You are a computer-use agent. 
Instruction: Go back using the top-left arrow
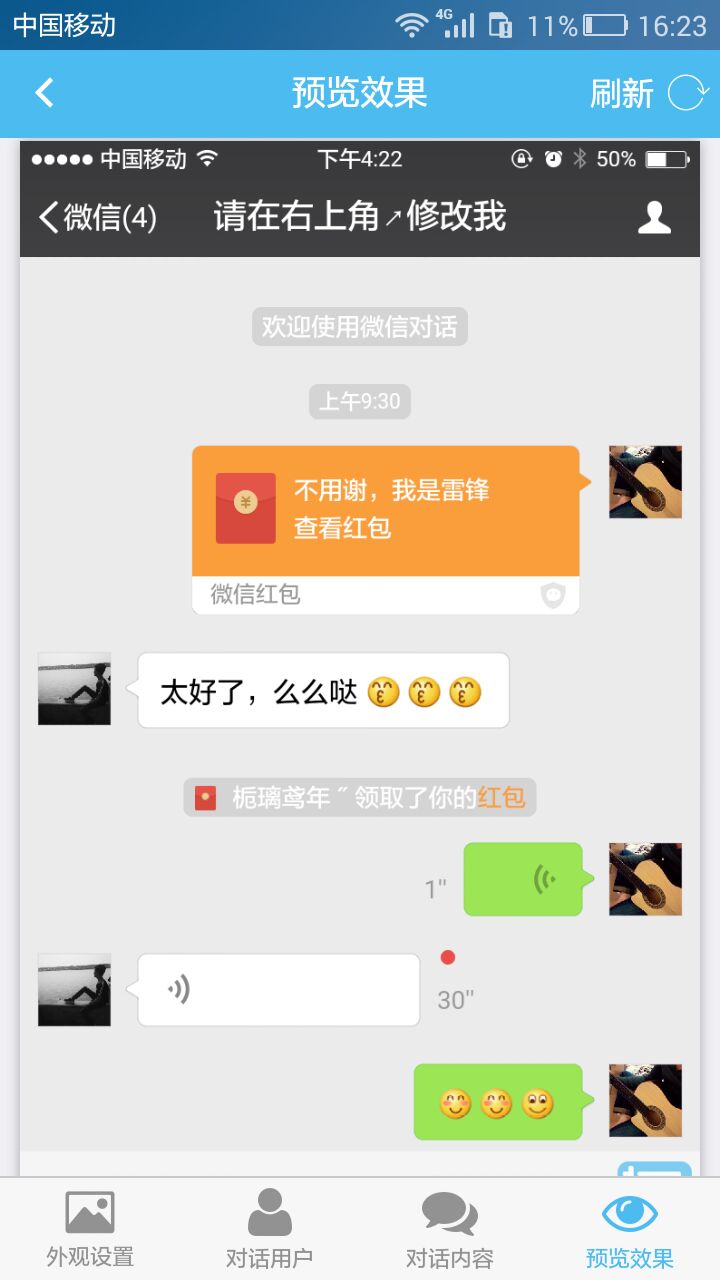pyautogui.click(x=44, y=93)
